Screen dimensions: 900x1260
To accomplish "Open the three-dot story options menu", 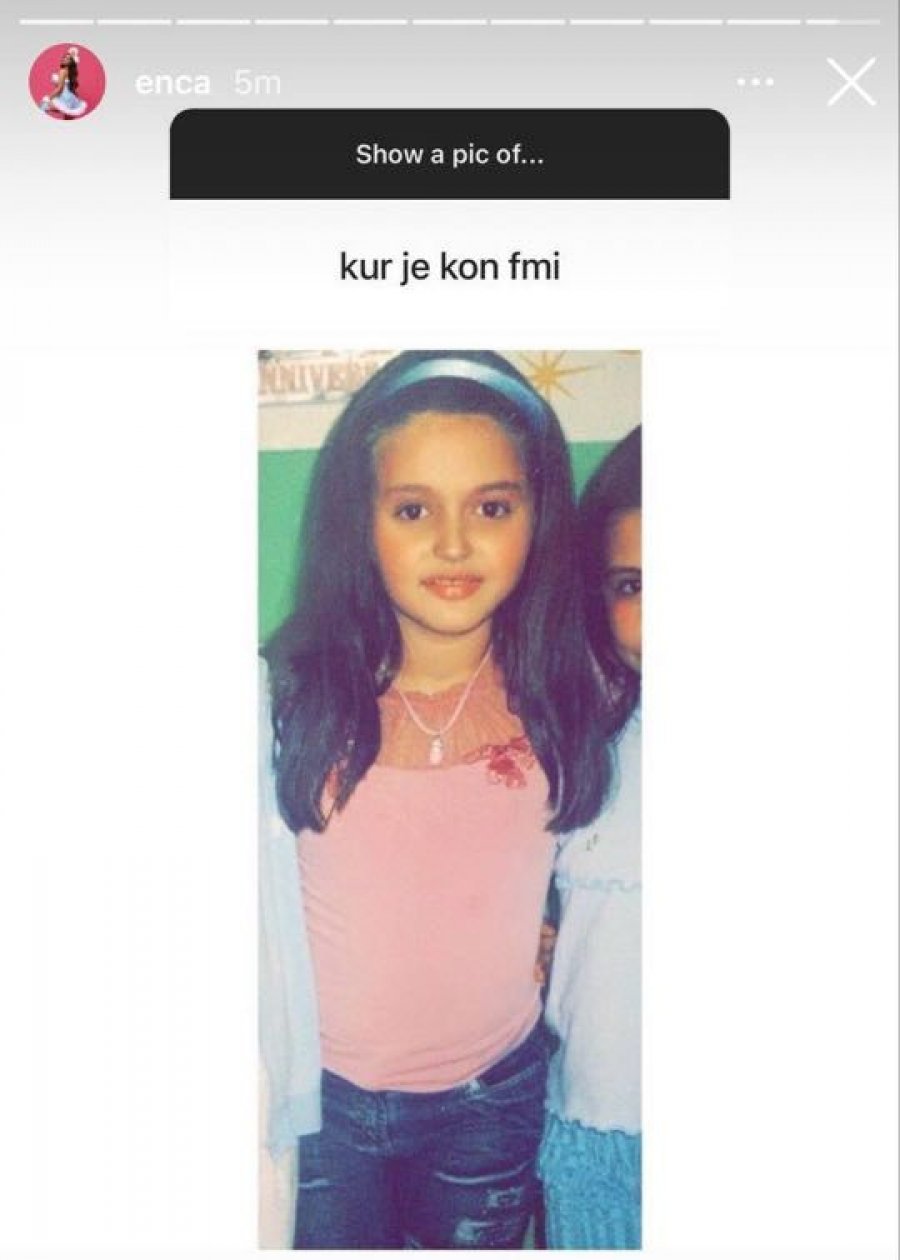I will click(755, 82).
